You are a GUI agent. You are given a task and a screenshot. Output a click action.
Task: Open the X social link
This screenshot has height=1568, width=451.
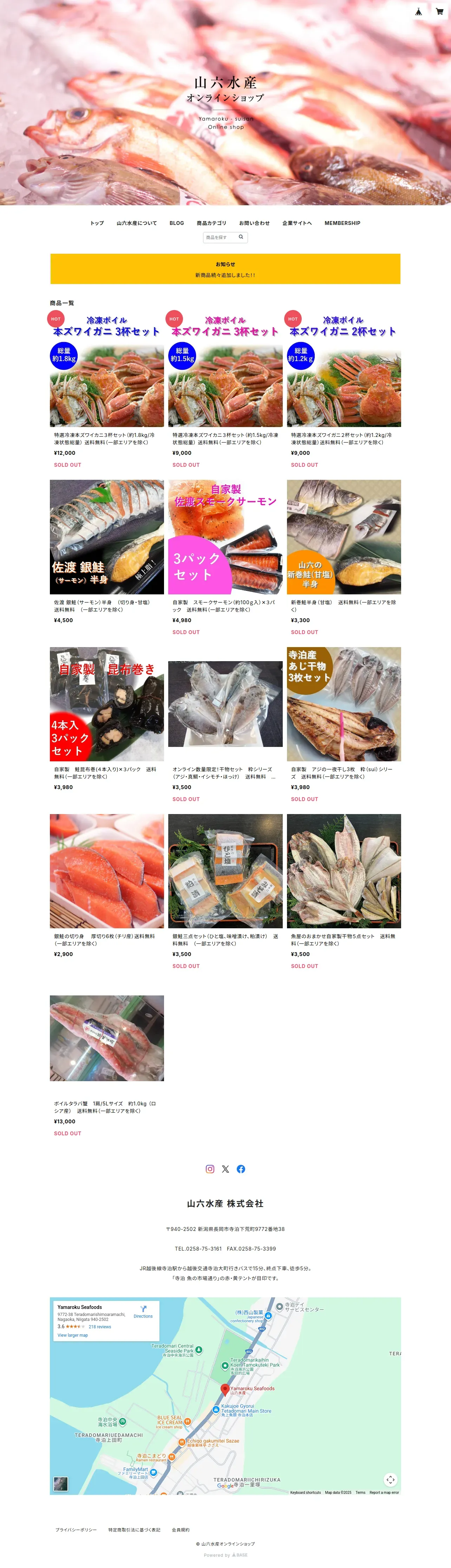tap(225, 1169)
